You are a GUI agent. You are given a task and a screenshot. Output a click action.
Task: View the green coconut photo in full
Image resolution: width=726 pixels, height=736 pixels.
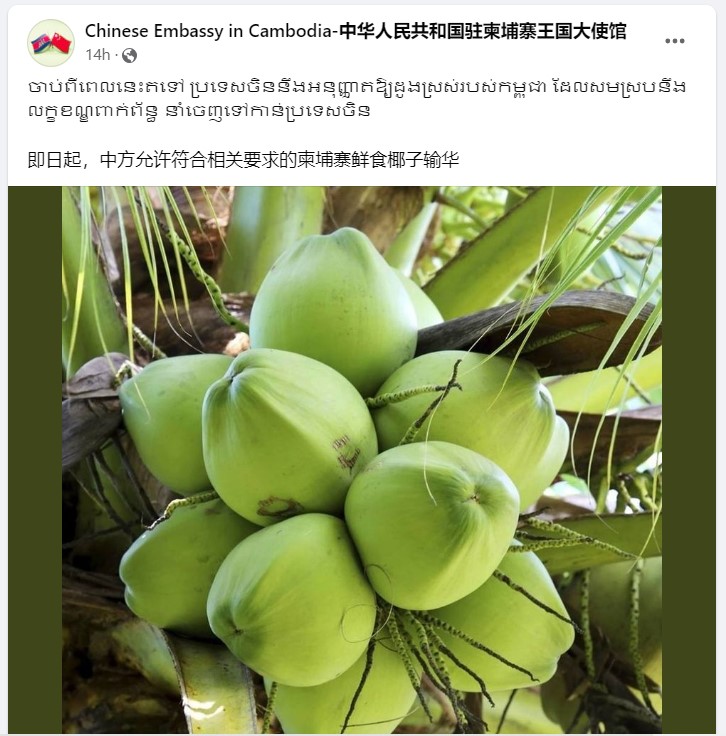point(361,460)
